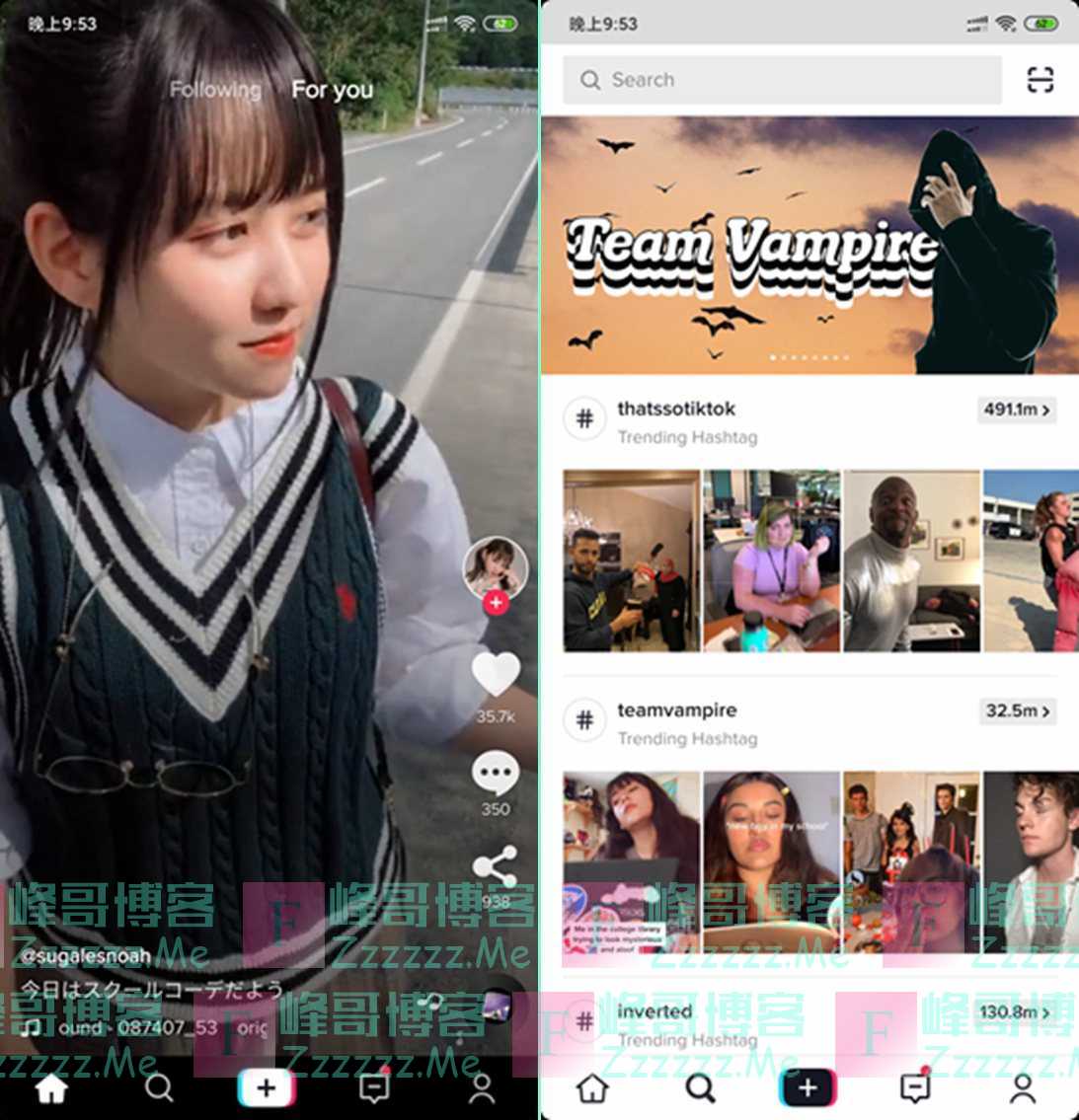Go to Home tab on Discover screen
Image resolution: width=1079 pixels, height=1120 pixels.
tap(592, 1088)
